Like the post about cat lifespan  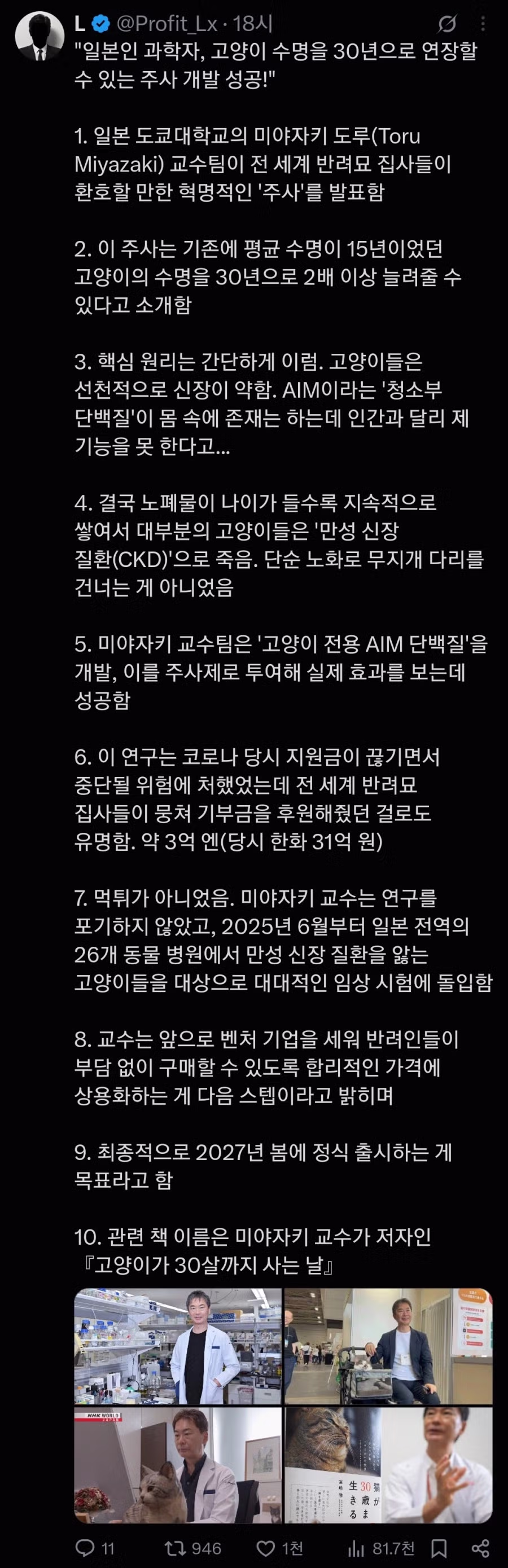(x=279, y=1547)
